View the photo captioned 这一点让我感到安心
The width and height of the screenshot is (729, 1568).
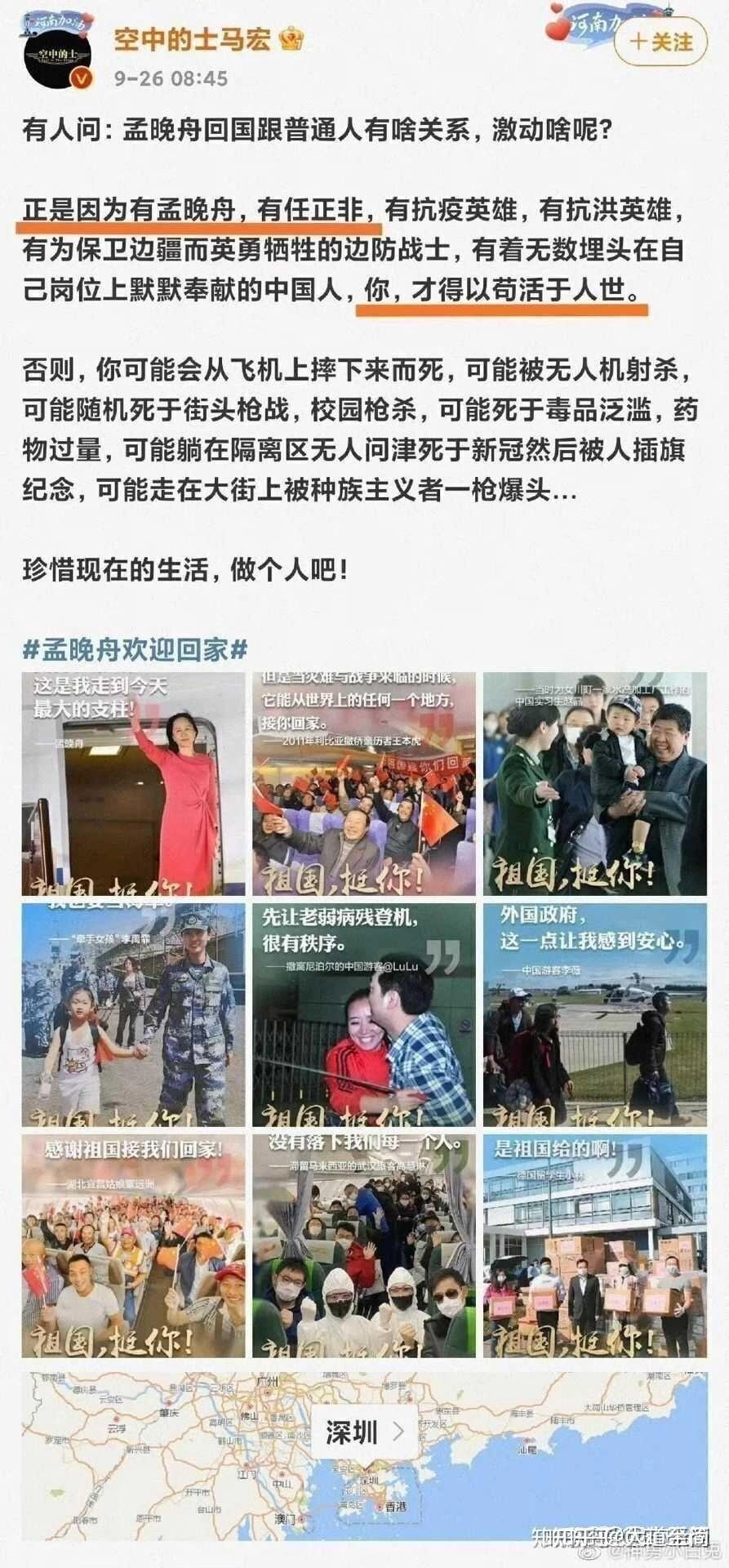(x=595, y=1014)
